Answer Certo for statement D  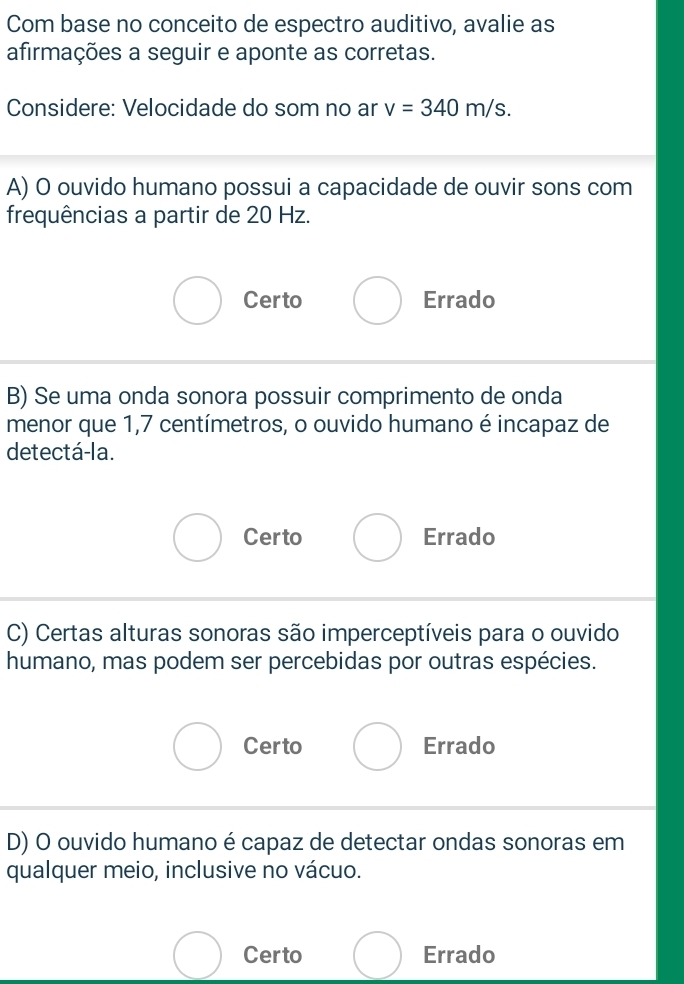(198, 955)
